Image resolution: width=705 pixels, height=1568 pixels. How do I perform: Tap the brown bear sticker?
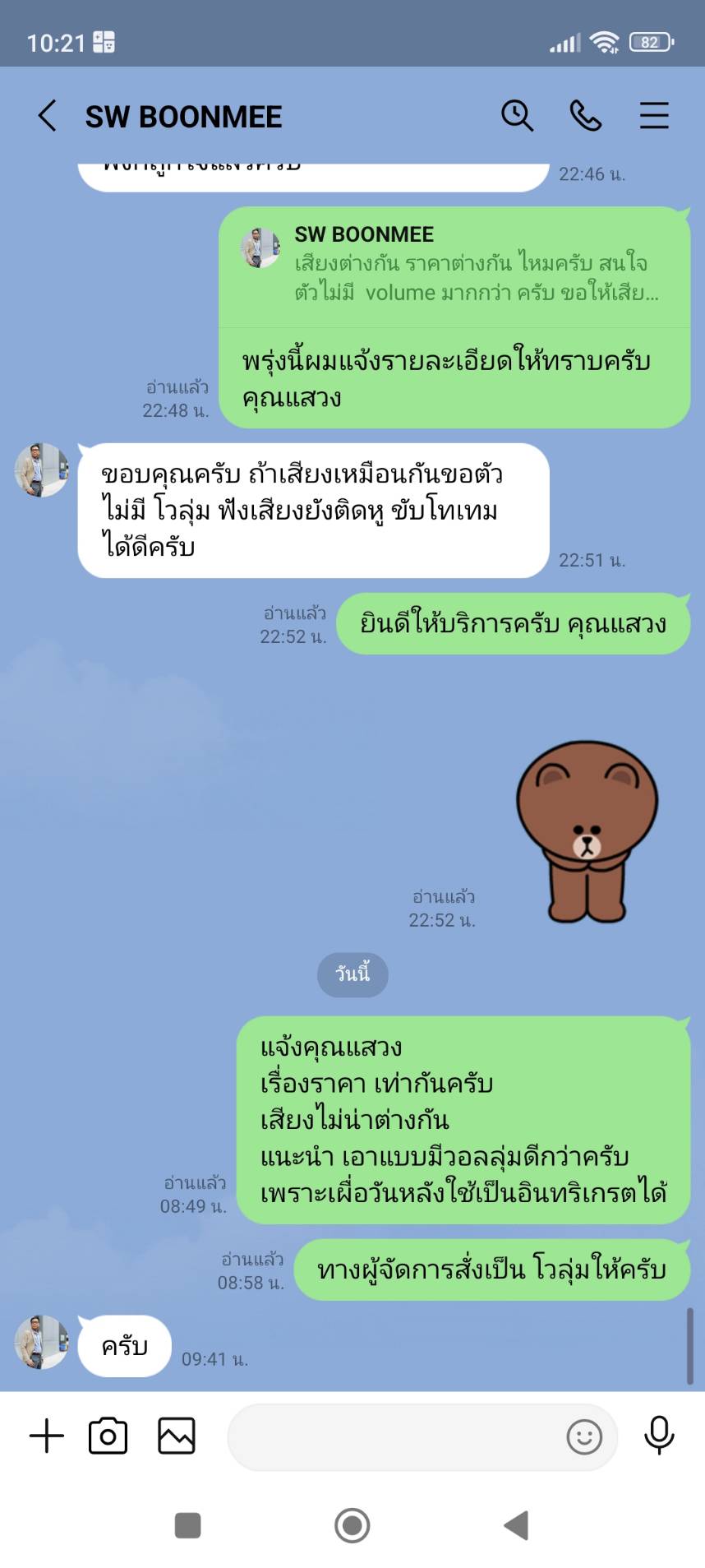pos(587,830)
